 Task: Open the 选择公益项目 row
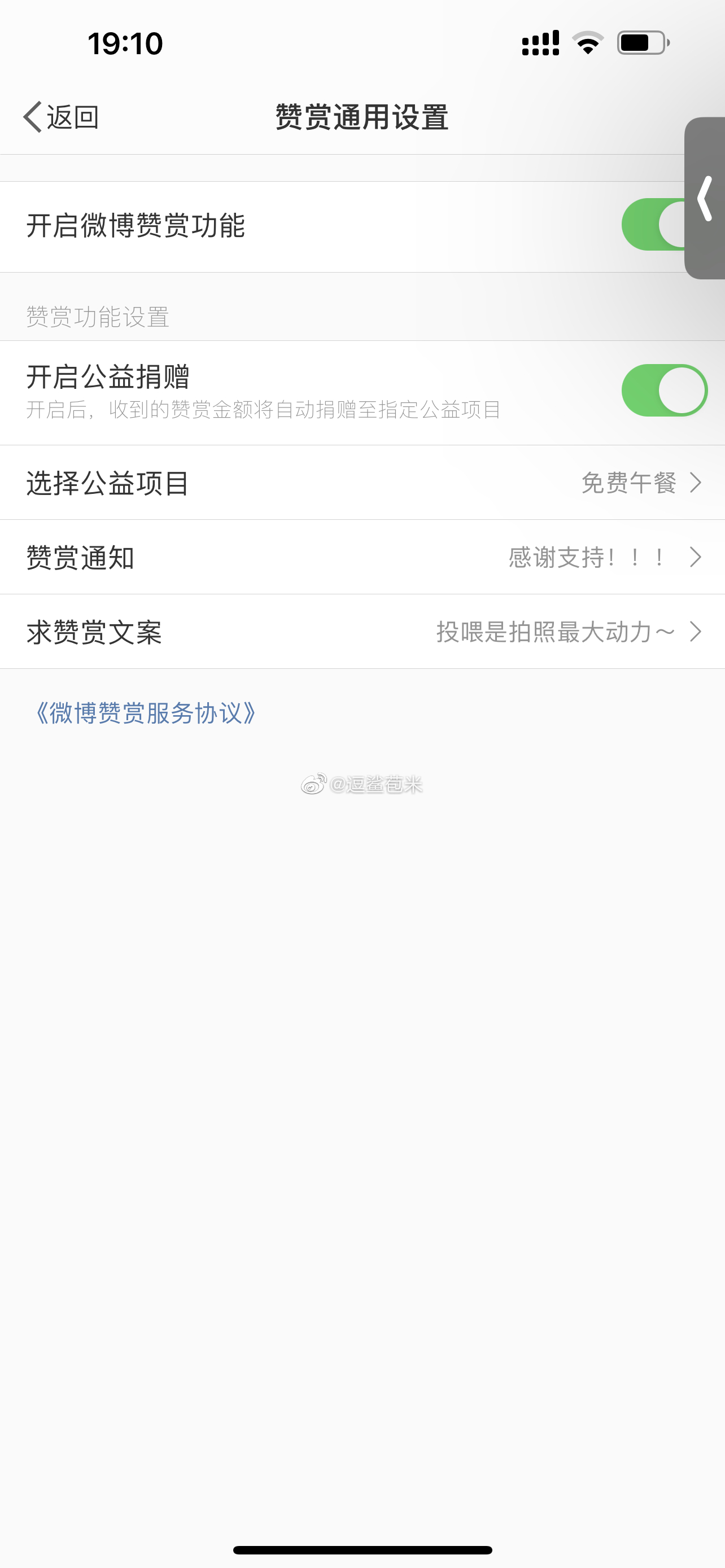(362, 483)
